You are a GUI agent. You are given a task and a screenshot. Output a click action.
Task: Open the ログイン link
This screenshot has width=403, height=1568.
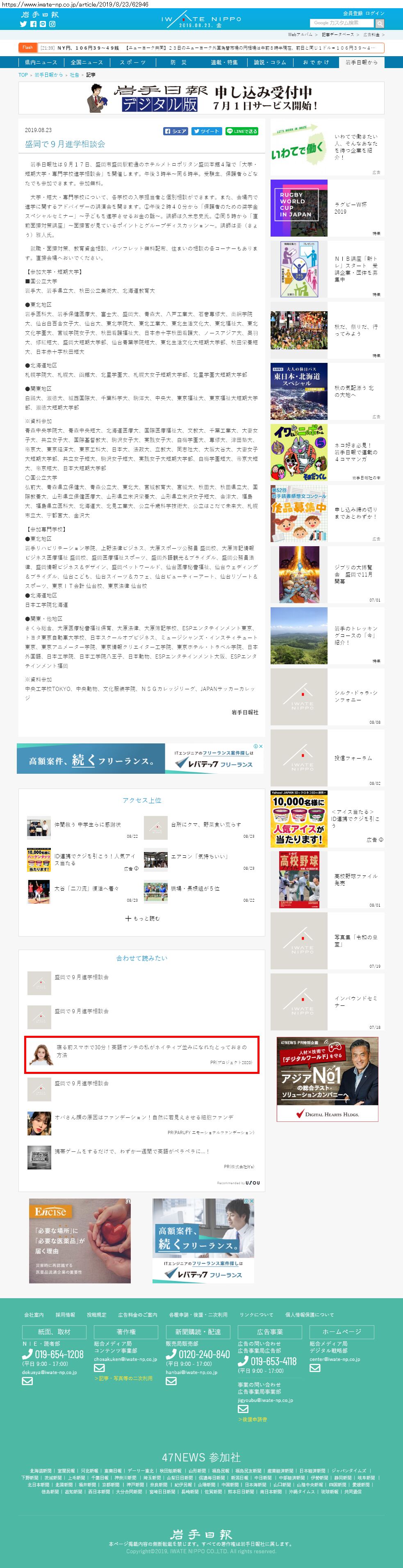pyautogui.click(x=375, y=14)
